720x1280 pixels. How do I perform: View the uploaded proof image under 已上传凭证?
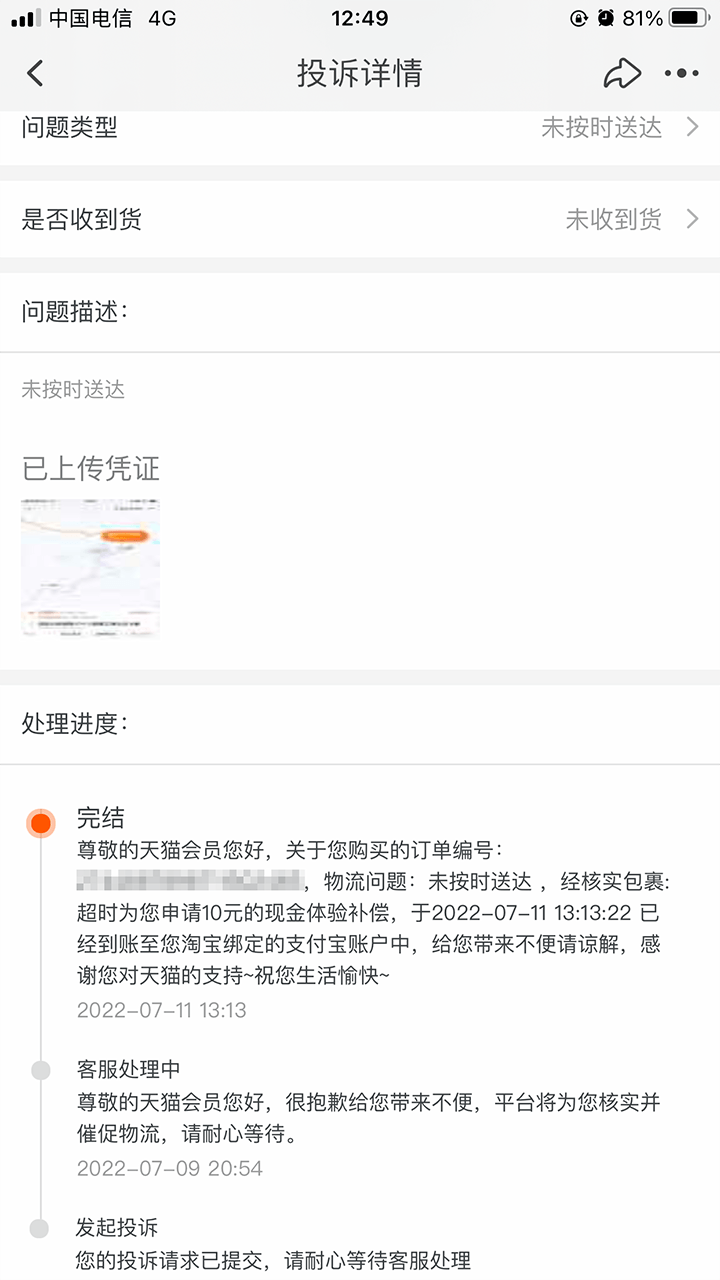click(91, 567)
